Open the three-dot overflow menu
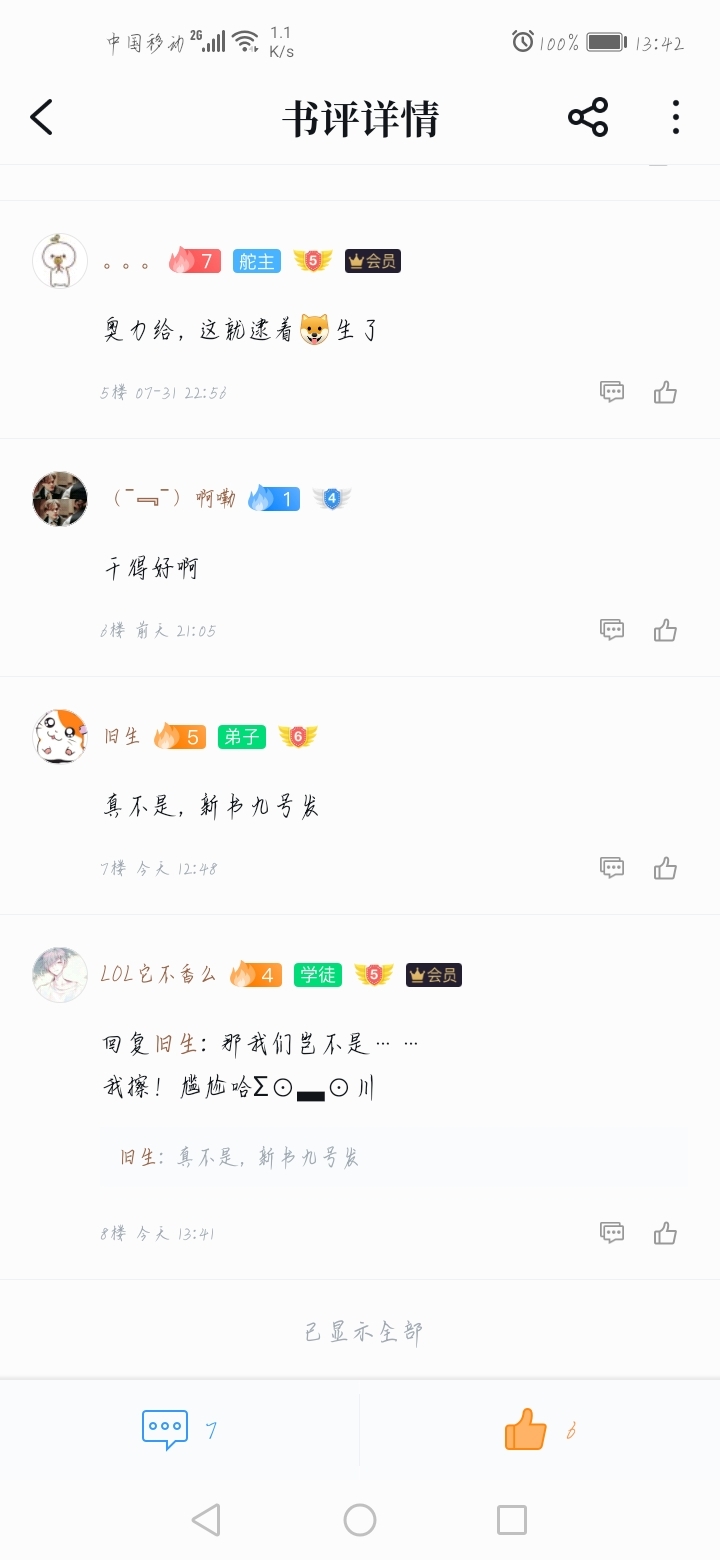Image resolution: width=720 pixels, height=1560 pixels. pyautogui.click(x=676, y=118)
